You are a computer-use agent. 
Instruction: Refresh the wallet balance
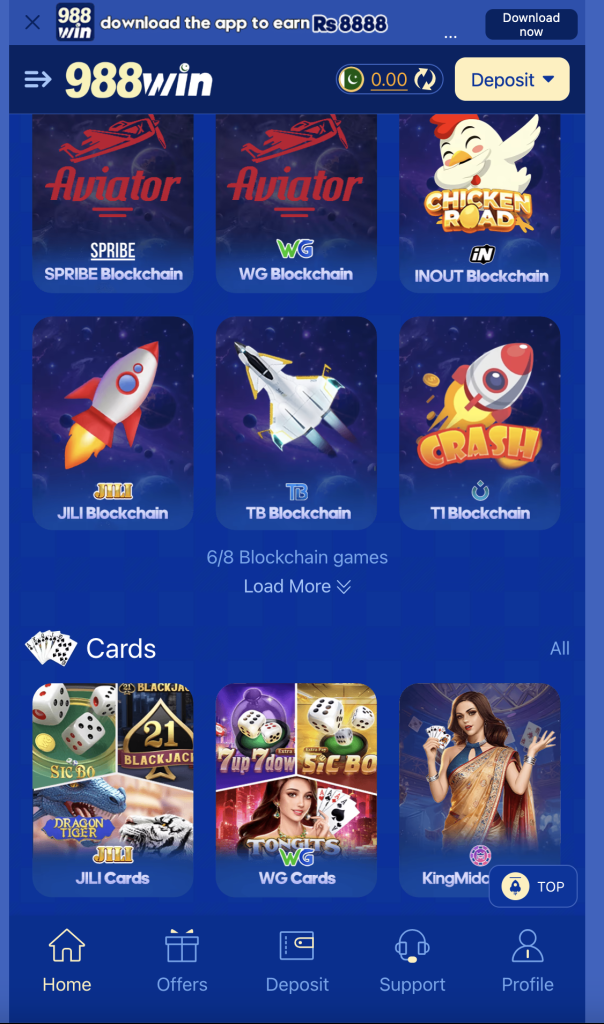pos(425,79)
